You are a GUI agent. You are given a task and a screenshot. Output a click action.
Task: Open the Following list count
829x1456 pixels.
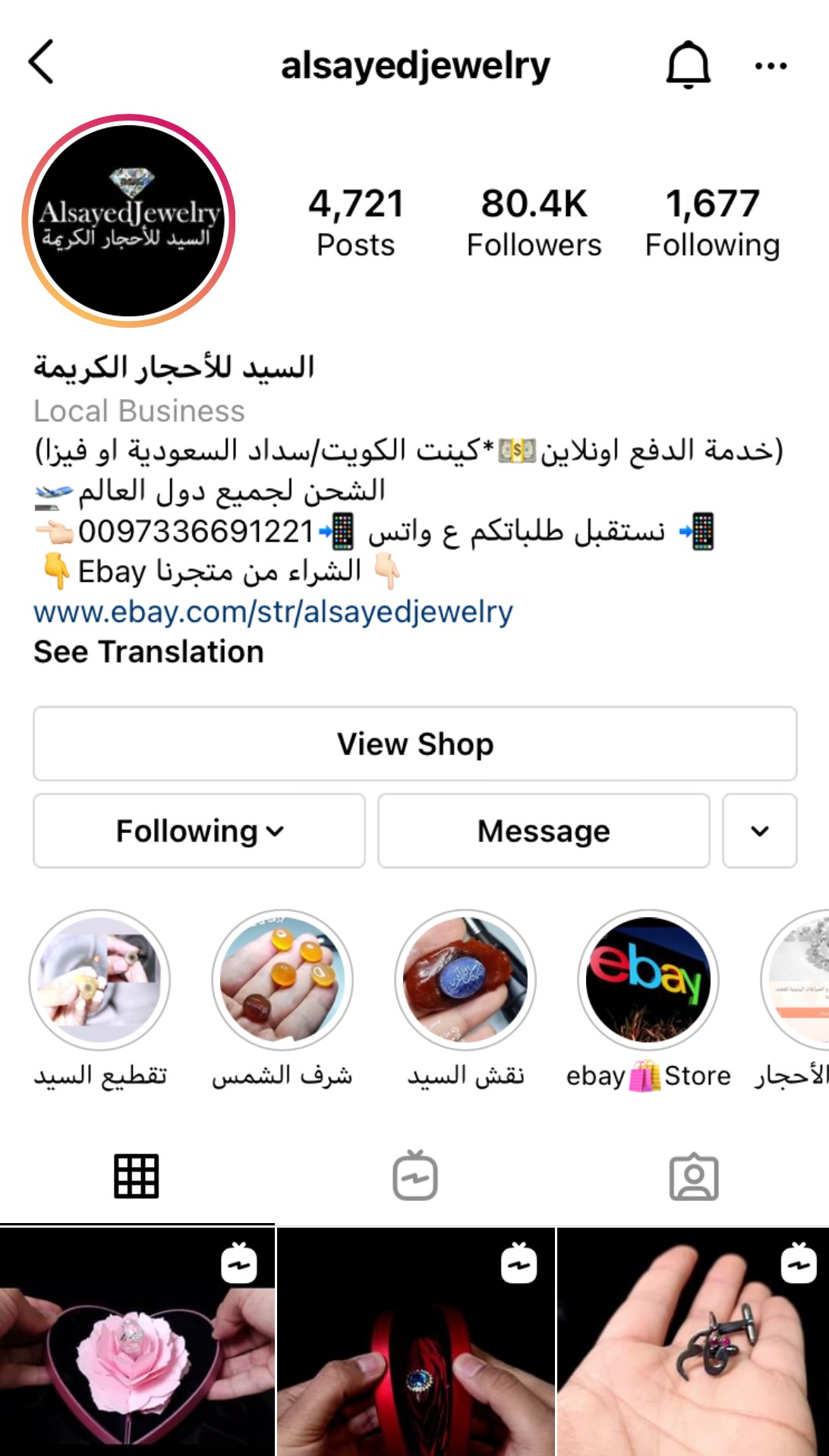click(x=712, y=223)
